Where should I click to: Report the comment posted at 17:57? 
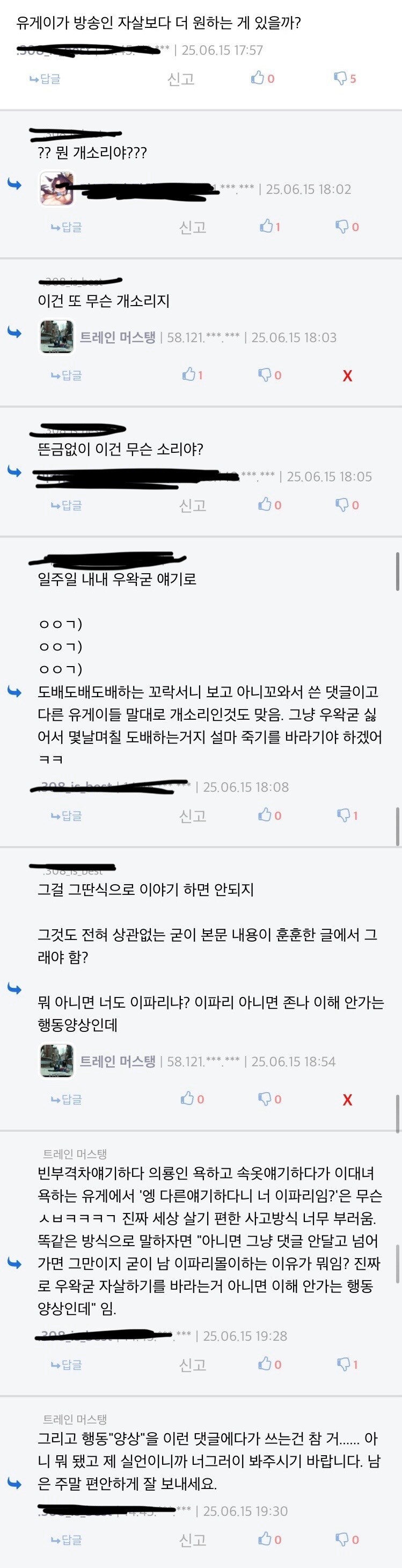coord(181,79)
